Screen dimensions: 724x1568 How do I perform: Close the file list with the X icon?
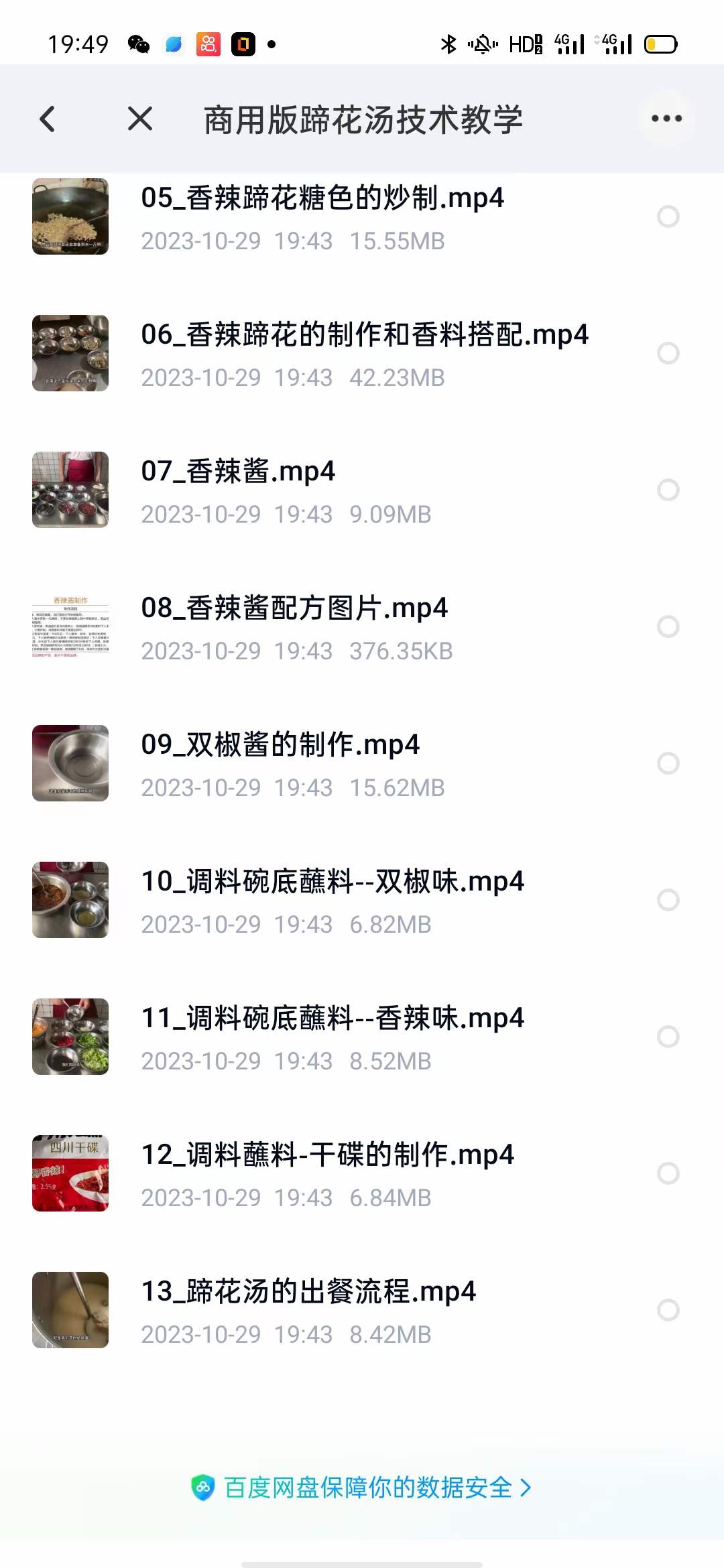coord(139,119)
